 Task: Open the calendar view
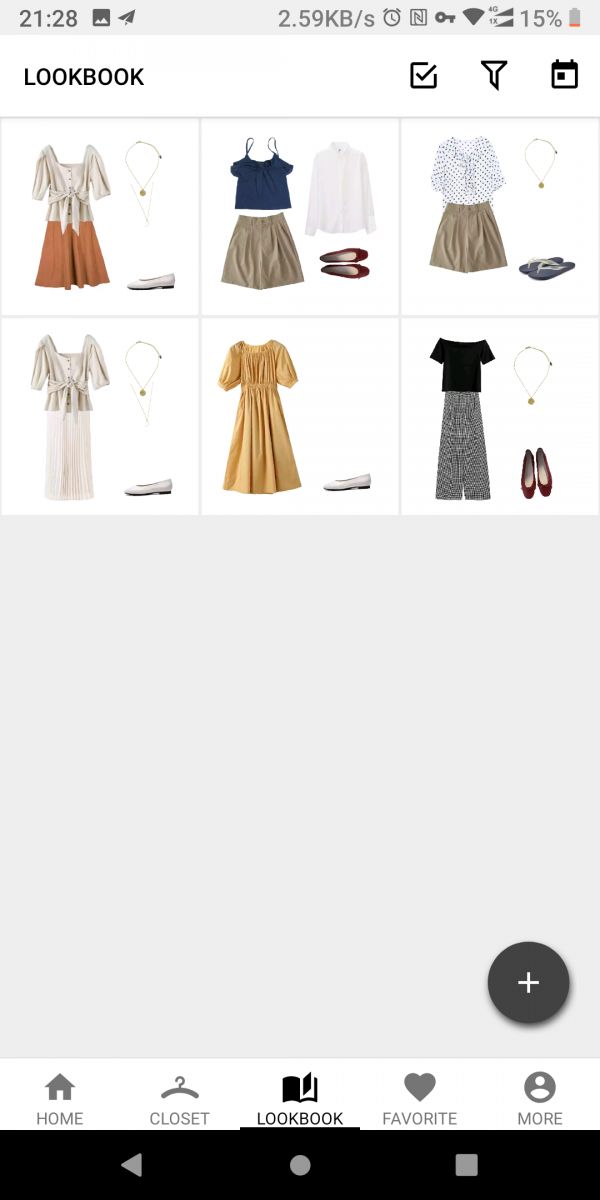point(565,76)
